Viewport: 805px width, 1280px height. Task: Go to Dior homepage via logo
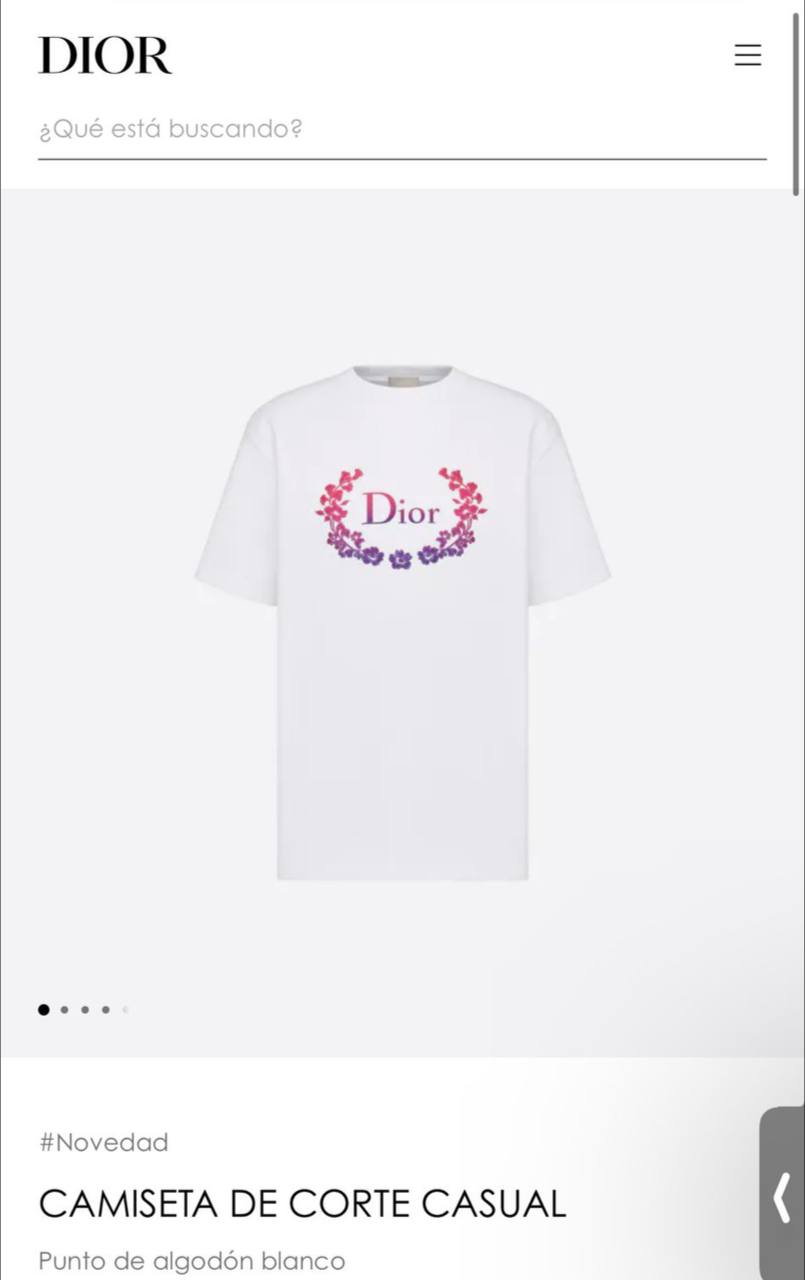(x=105, y=56)
